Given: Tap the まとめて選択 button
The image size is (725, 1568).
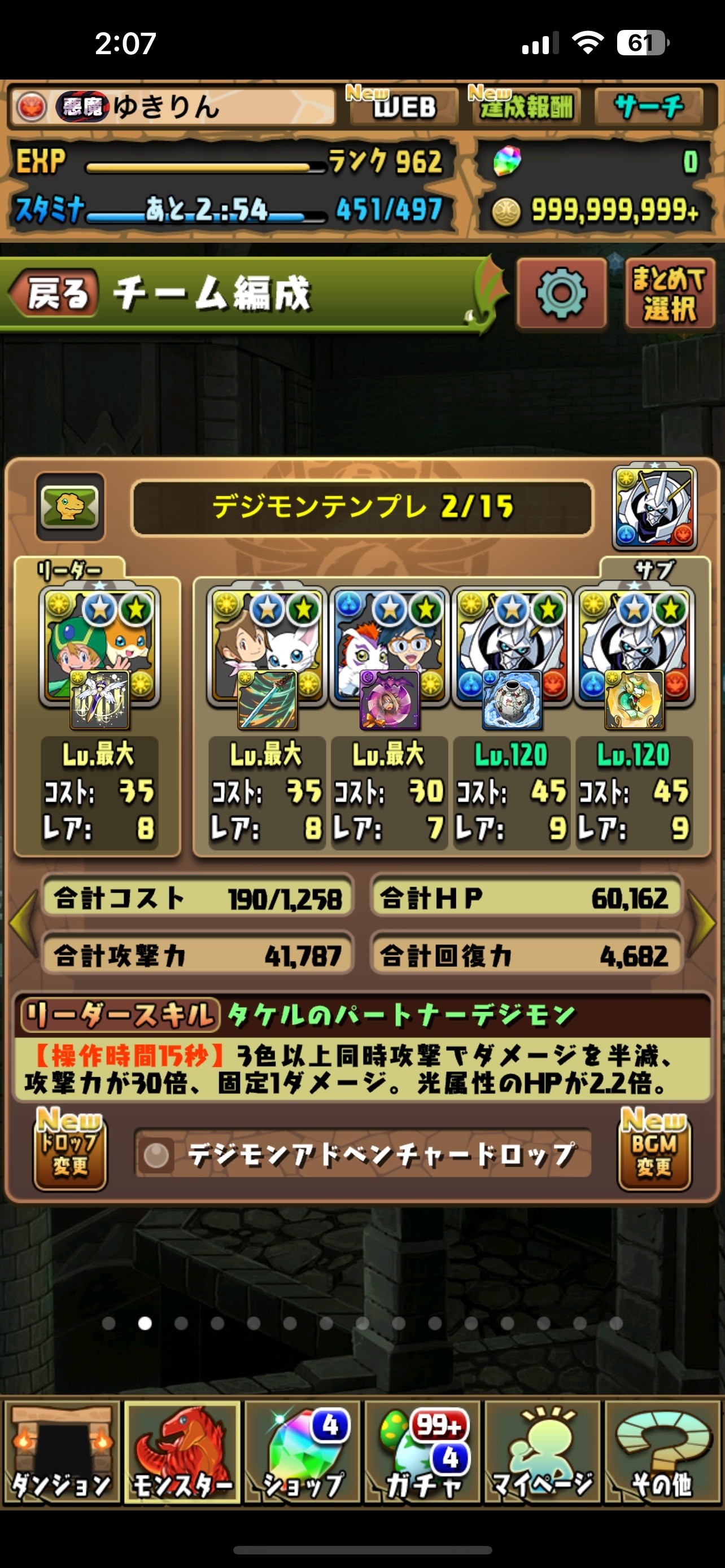Looking at the screenshot, I should click(x=670, y=294).
